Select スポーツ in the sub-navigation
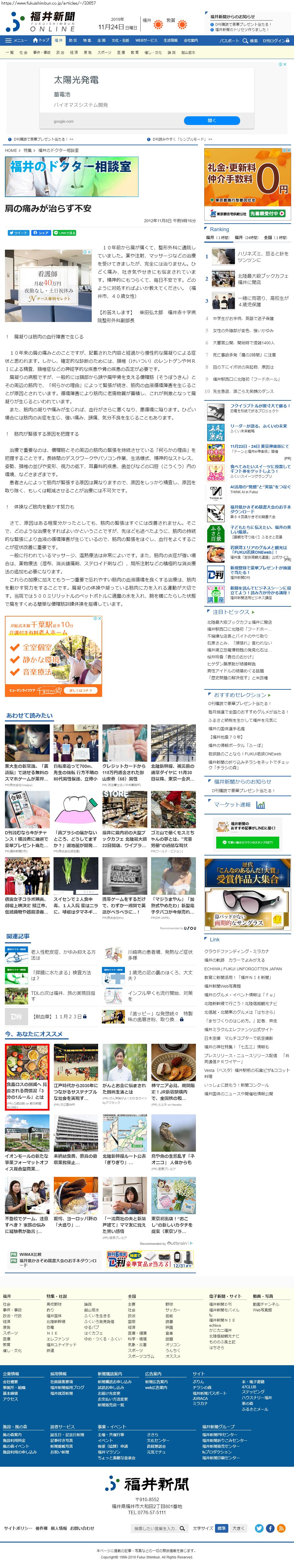 click(x=104, y=53)
